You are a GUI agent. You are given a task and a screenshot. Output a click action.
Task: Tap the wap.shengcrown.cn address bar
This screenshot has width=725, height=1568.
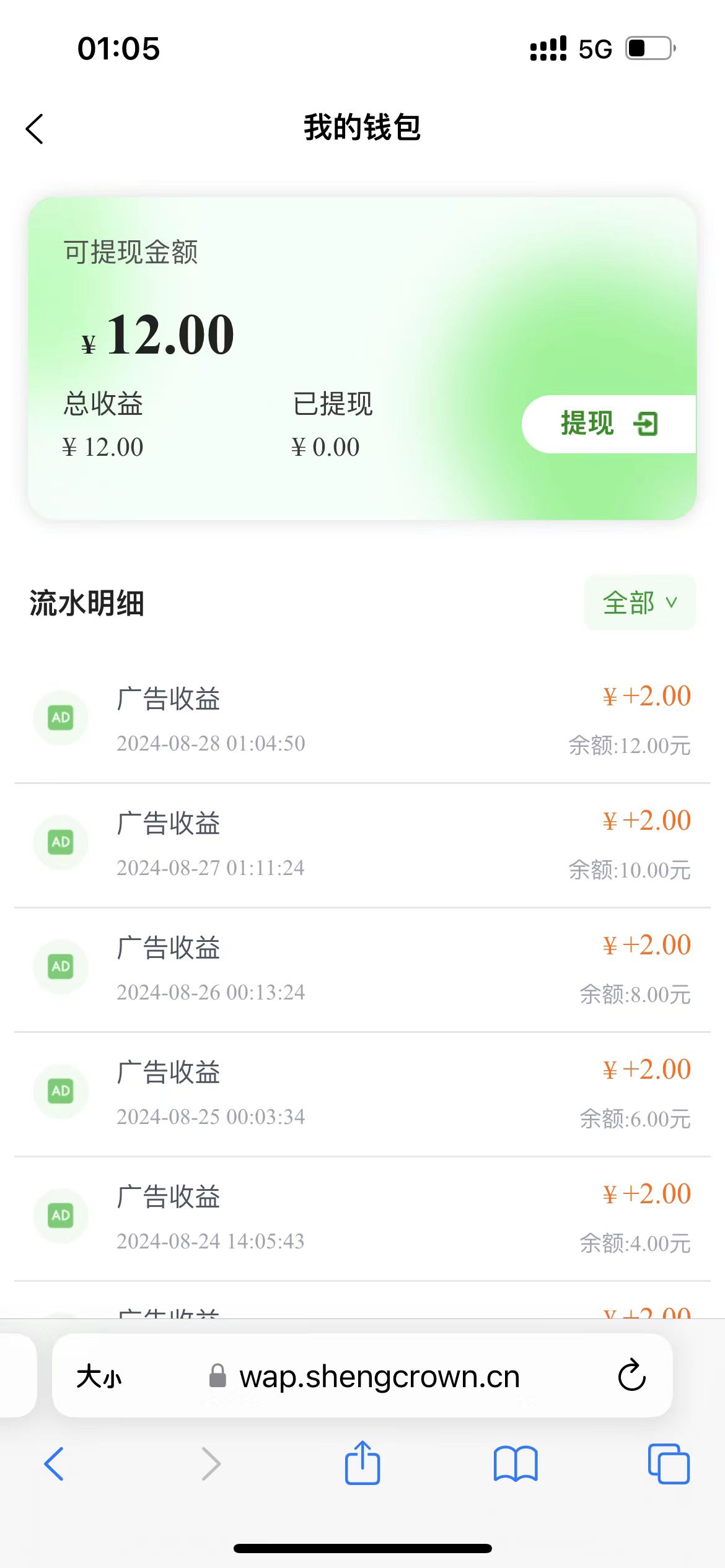tap(363, 1377)
